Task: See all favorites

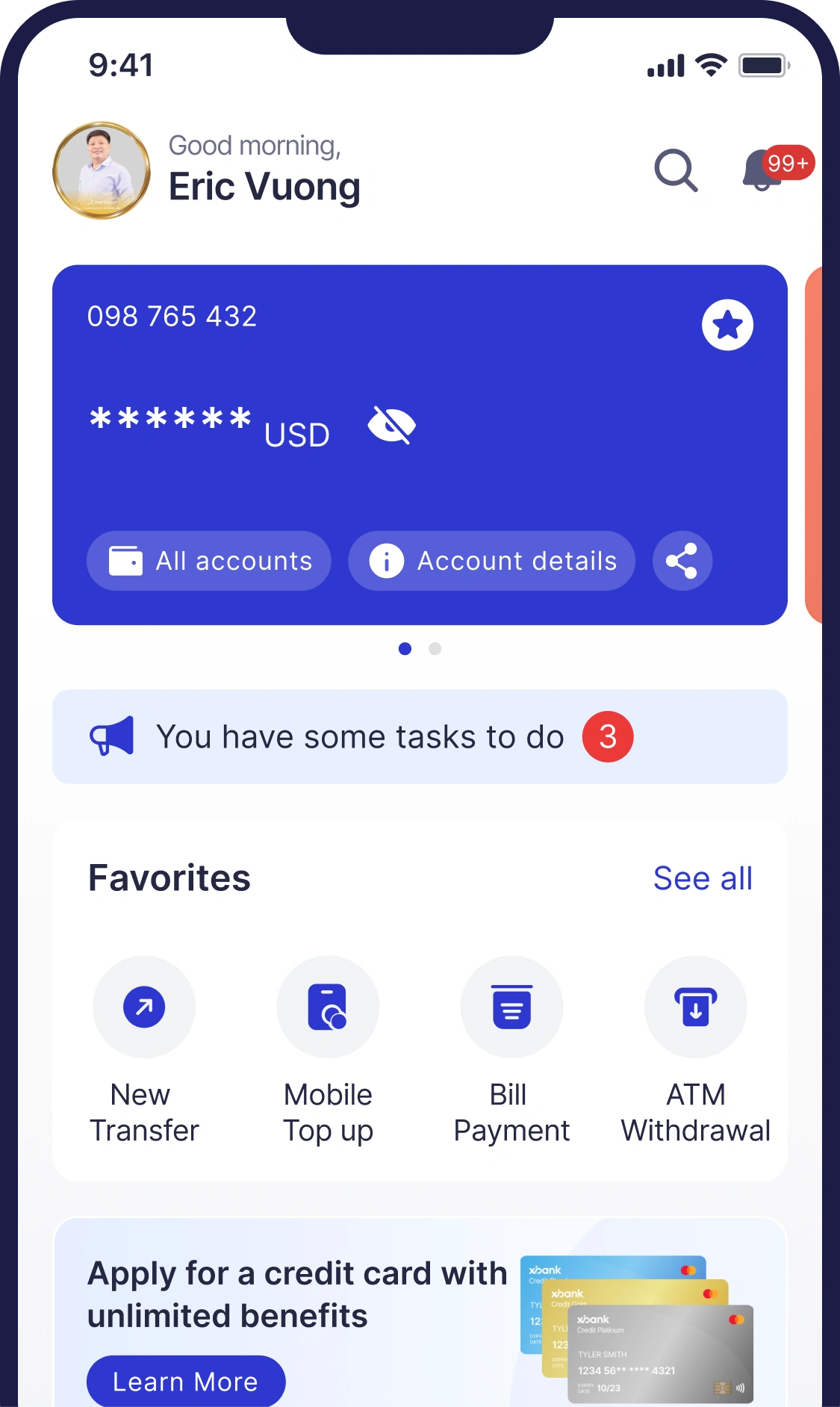Action: pos(703,878)
